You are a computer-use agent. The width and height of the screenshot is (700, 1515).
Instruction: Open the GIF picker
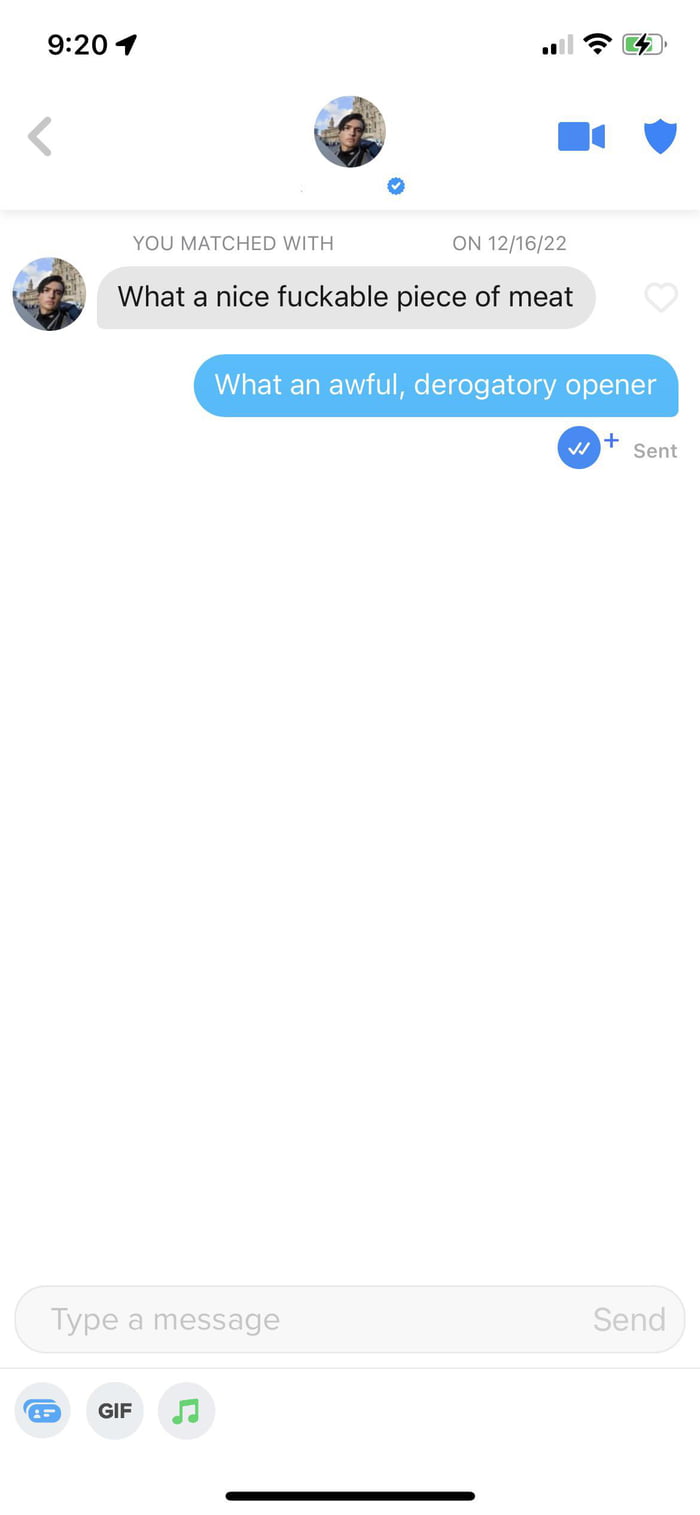coord(115,1411)
